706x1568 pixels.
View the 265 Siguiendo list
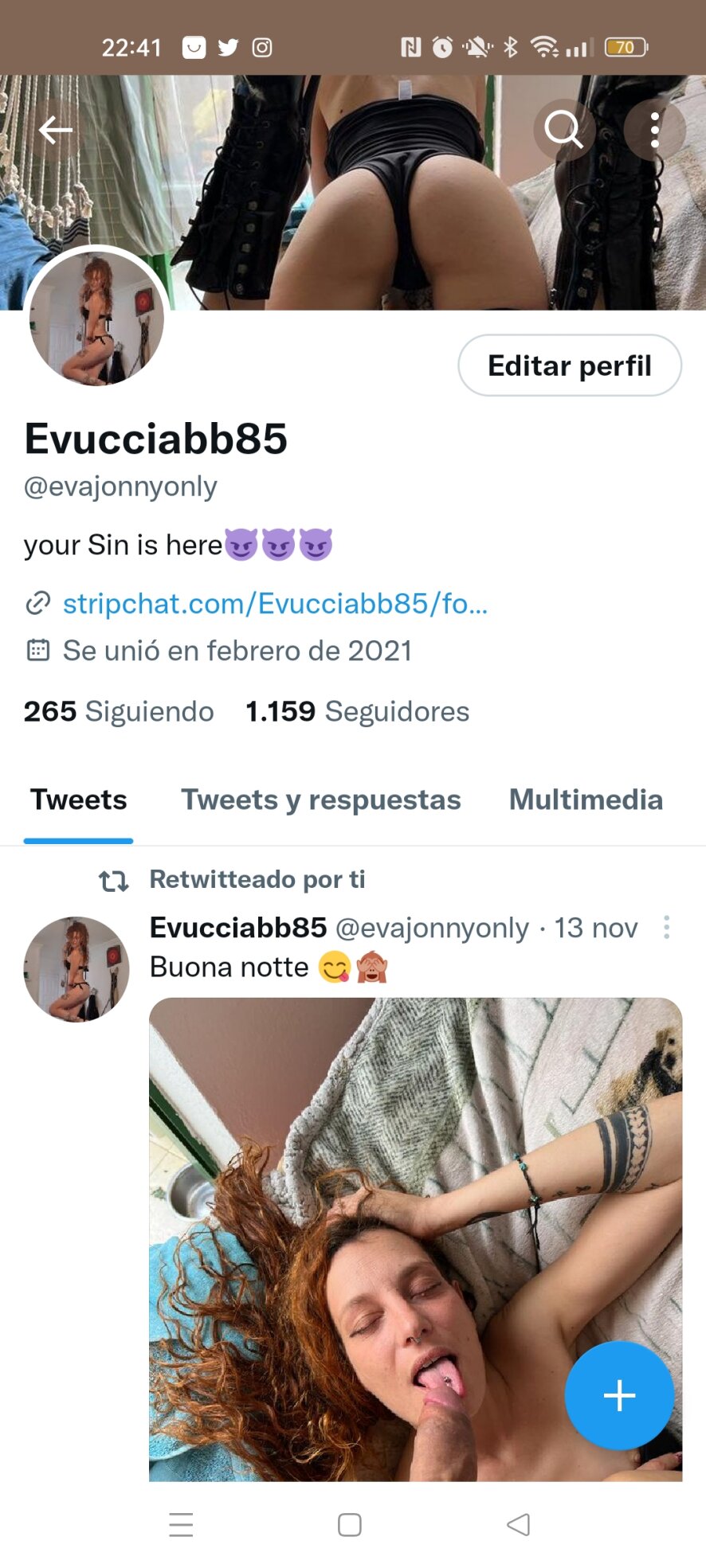click(x=119, y=711)
